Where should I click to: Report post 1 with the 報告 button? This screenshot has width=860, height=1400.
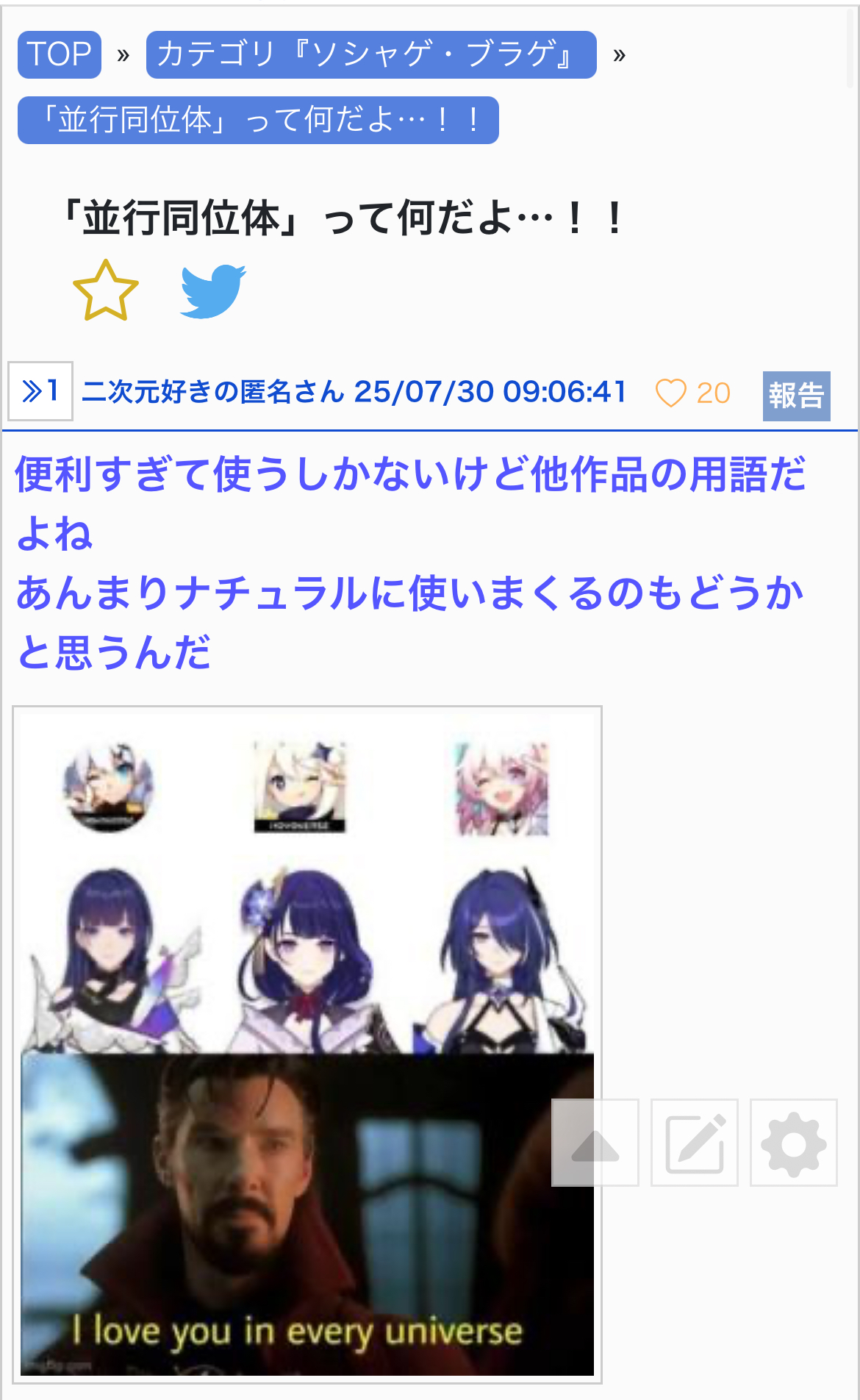point(797,396)
